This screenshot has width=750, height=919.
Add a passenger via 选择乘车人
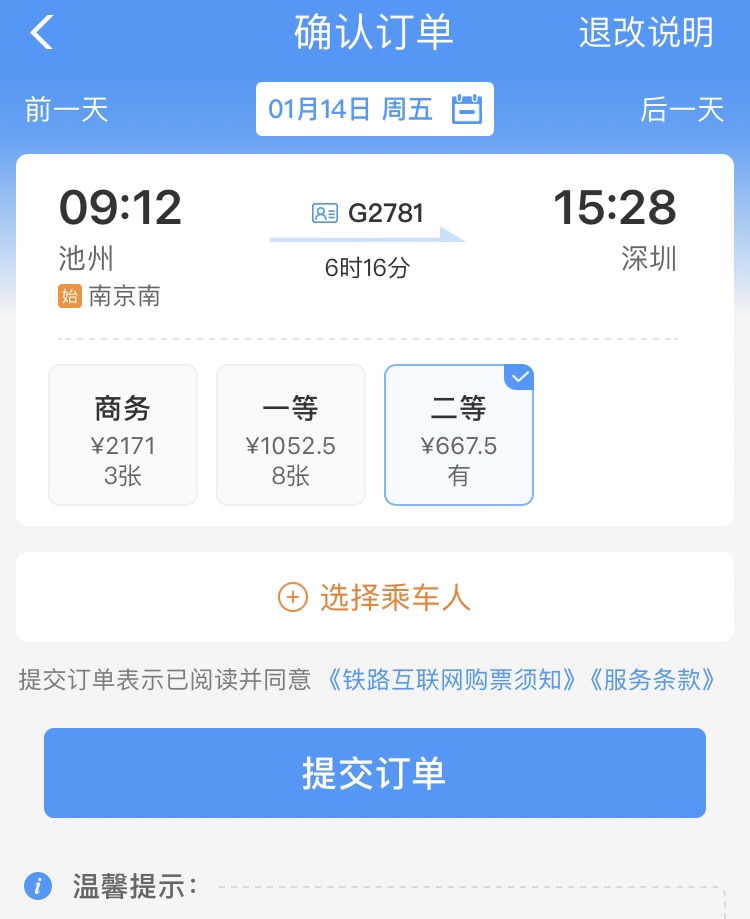tap(374, 598)
